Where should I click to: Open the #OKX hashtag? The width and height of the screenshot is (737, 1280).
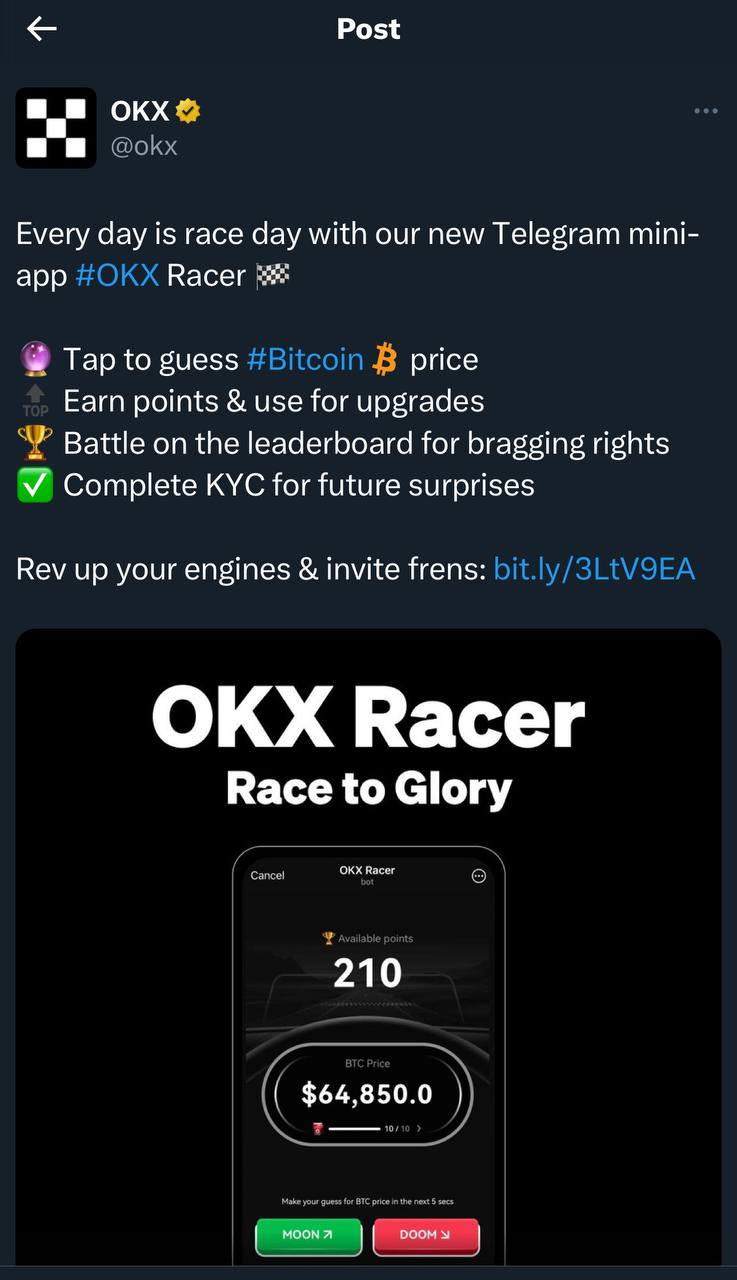tap(117, 275)
